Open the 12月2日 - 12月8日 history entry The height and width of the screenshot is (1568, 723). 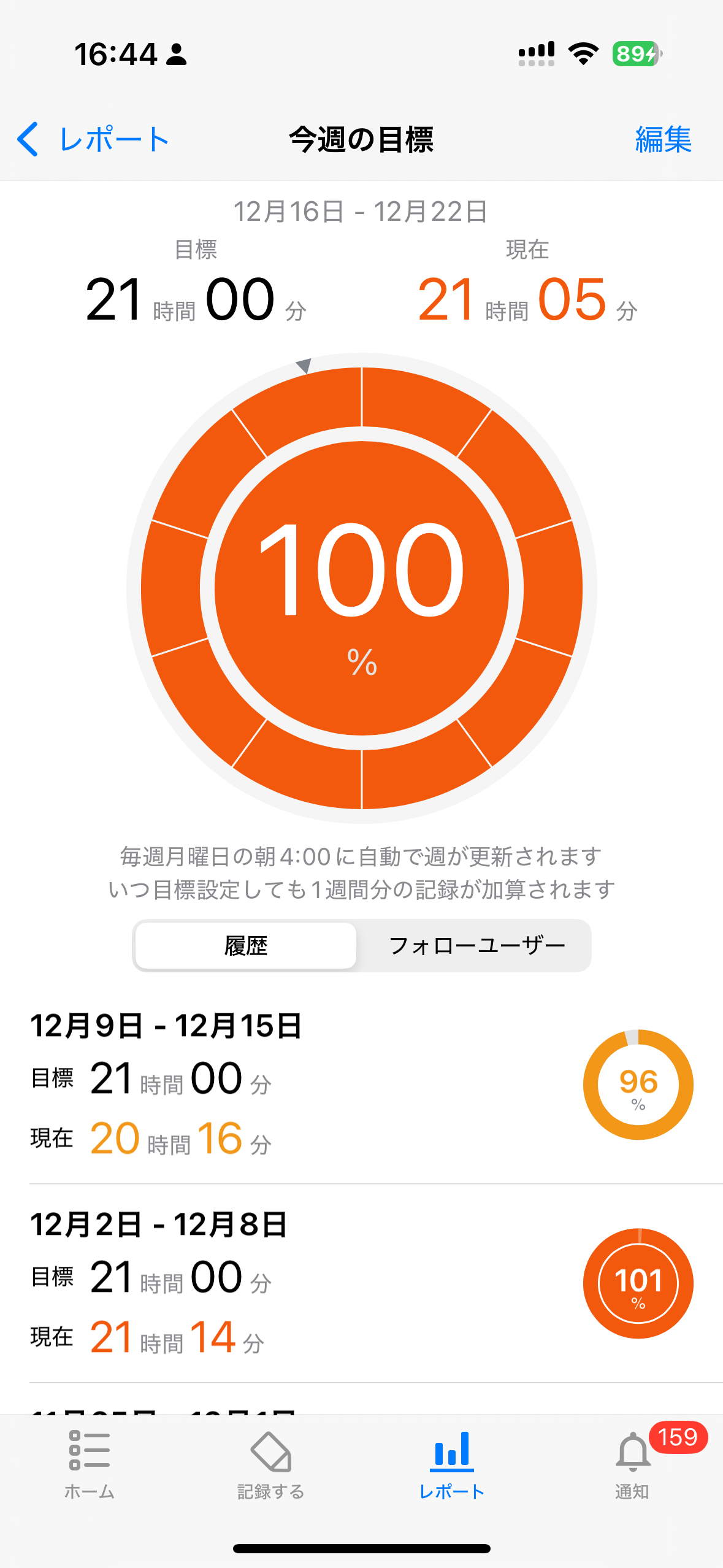(x=362, y=1283)
